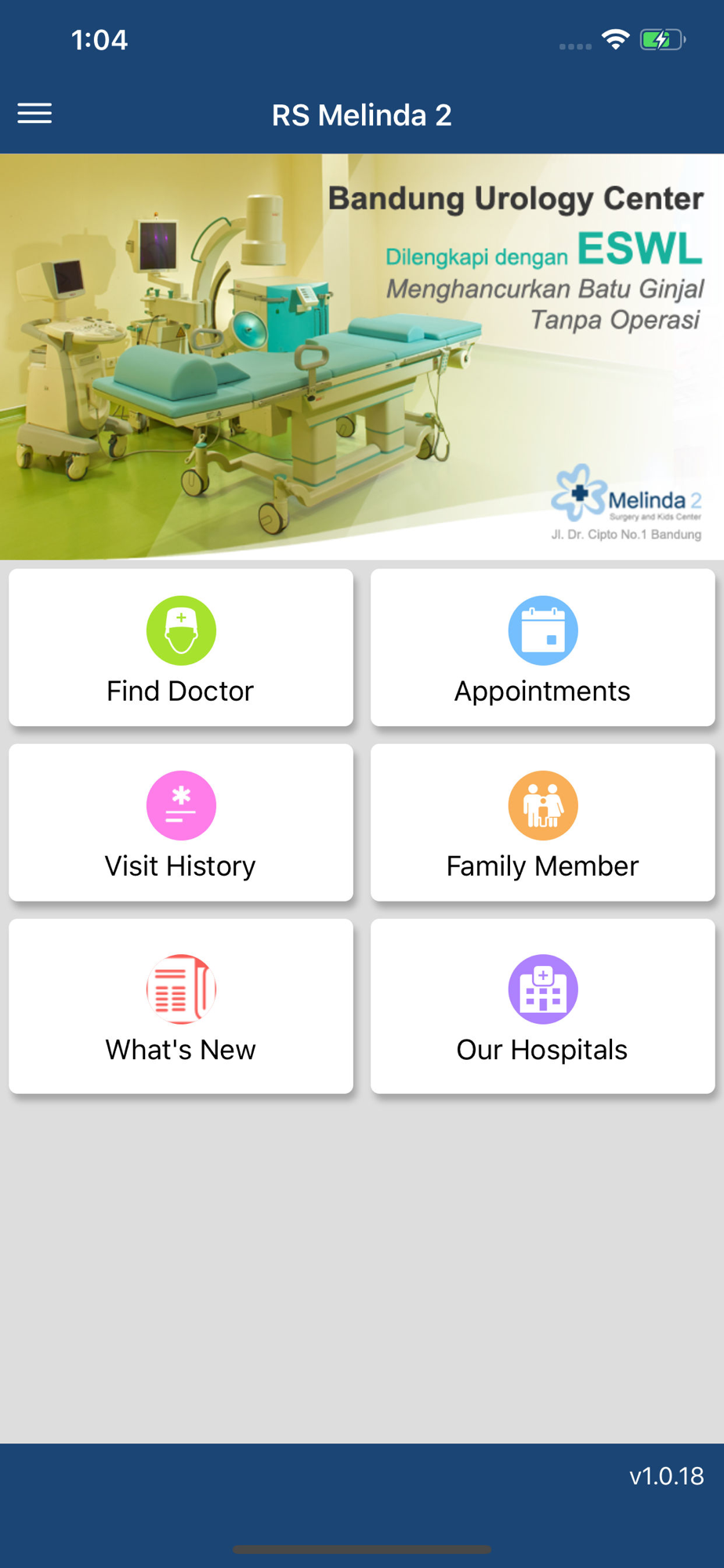
Task: Open the Find Doctor card
Action: pos(181,648)
